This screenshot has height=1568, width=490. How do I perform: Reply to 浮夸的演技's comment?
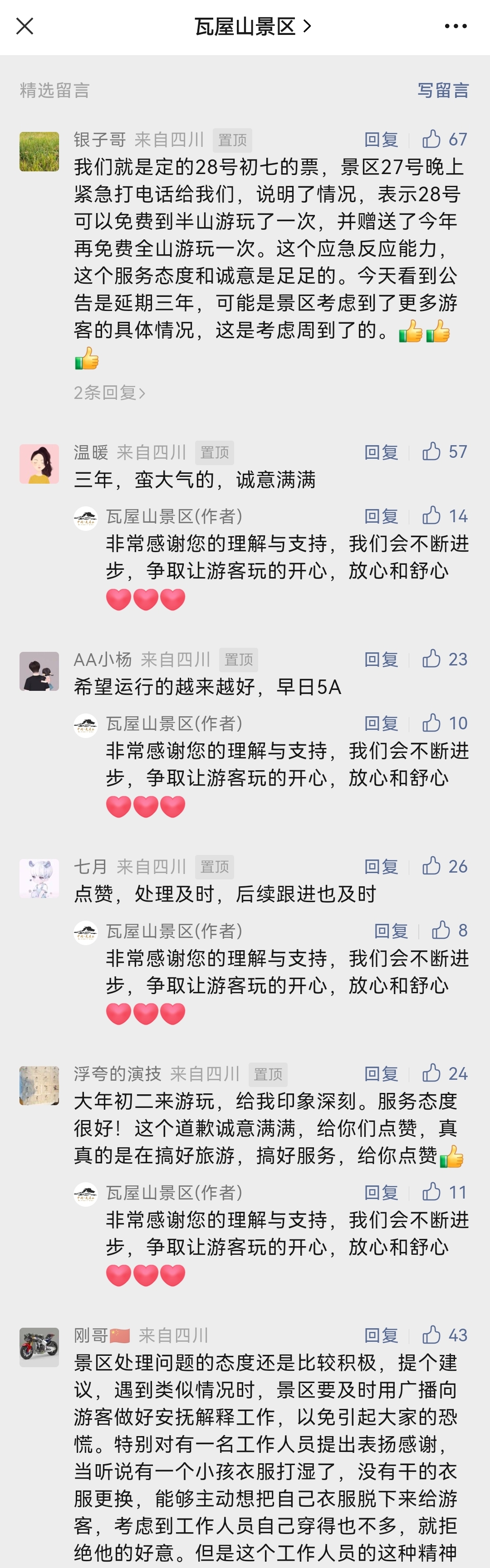[x=381, y=1073]
